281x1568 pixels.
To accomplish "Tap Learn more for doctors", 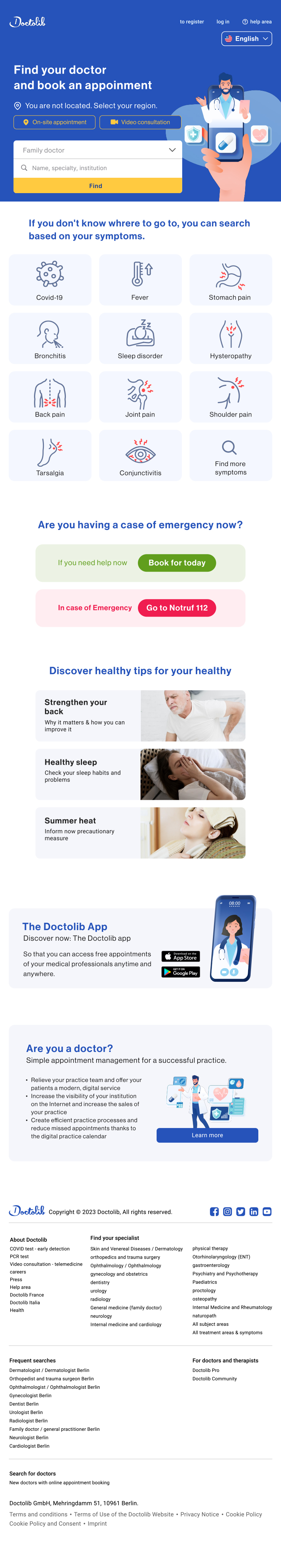I will 207,1135.
